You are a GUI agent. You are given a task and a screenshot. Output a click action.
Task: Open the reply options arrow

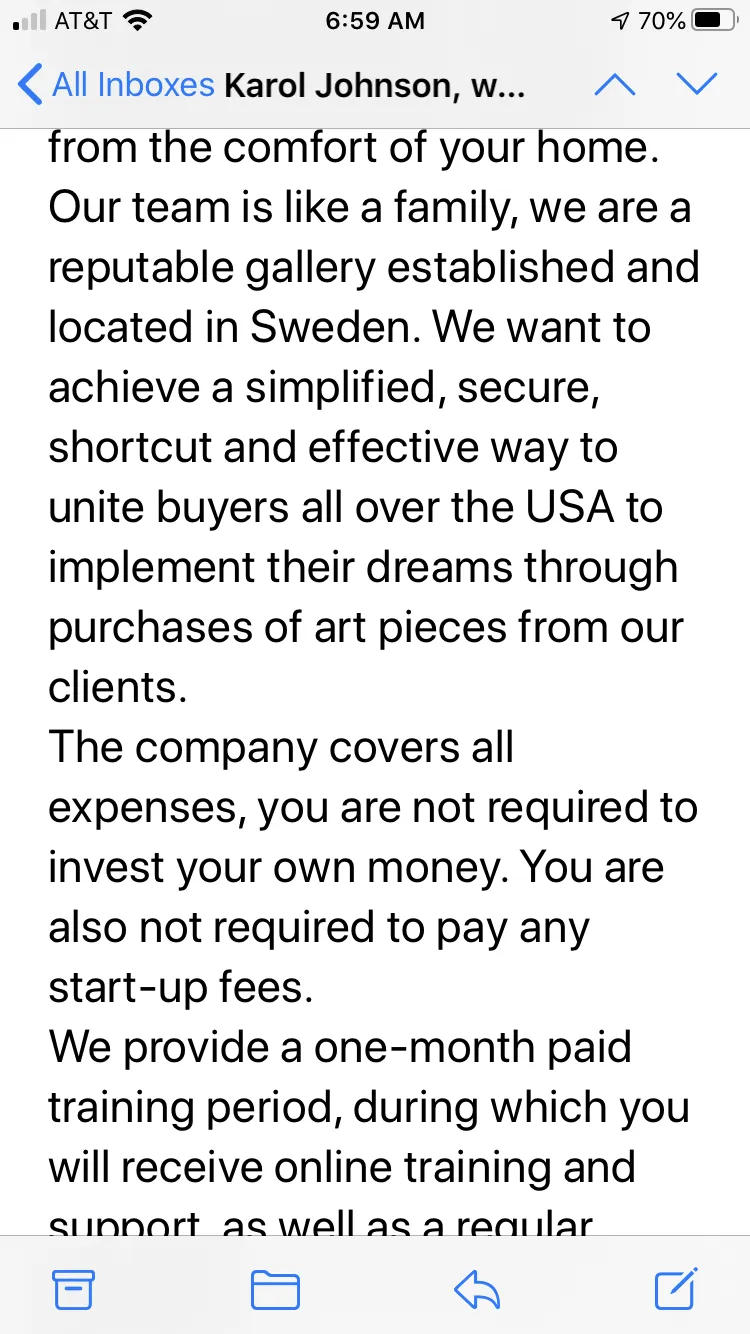click(x=476, y=1290)
